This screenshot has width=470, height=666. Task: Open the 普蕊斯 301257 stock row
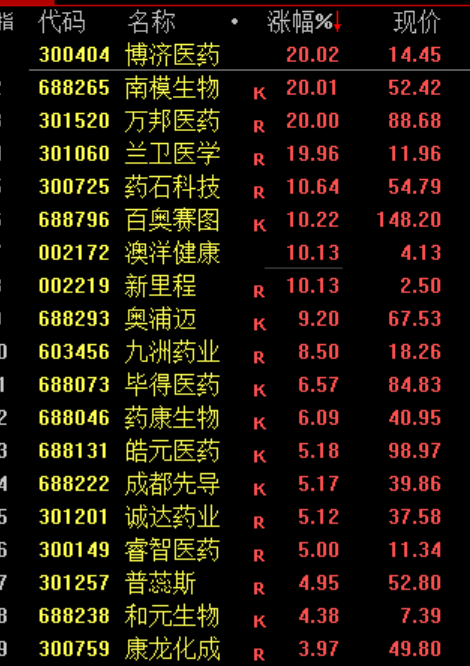(x=235, y=583)
